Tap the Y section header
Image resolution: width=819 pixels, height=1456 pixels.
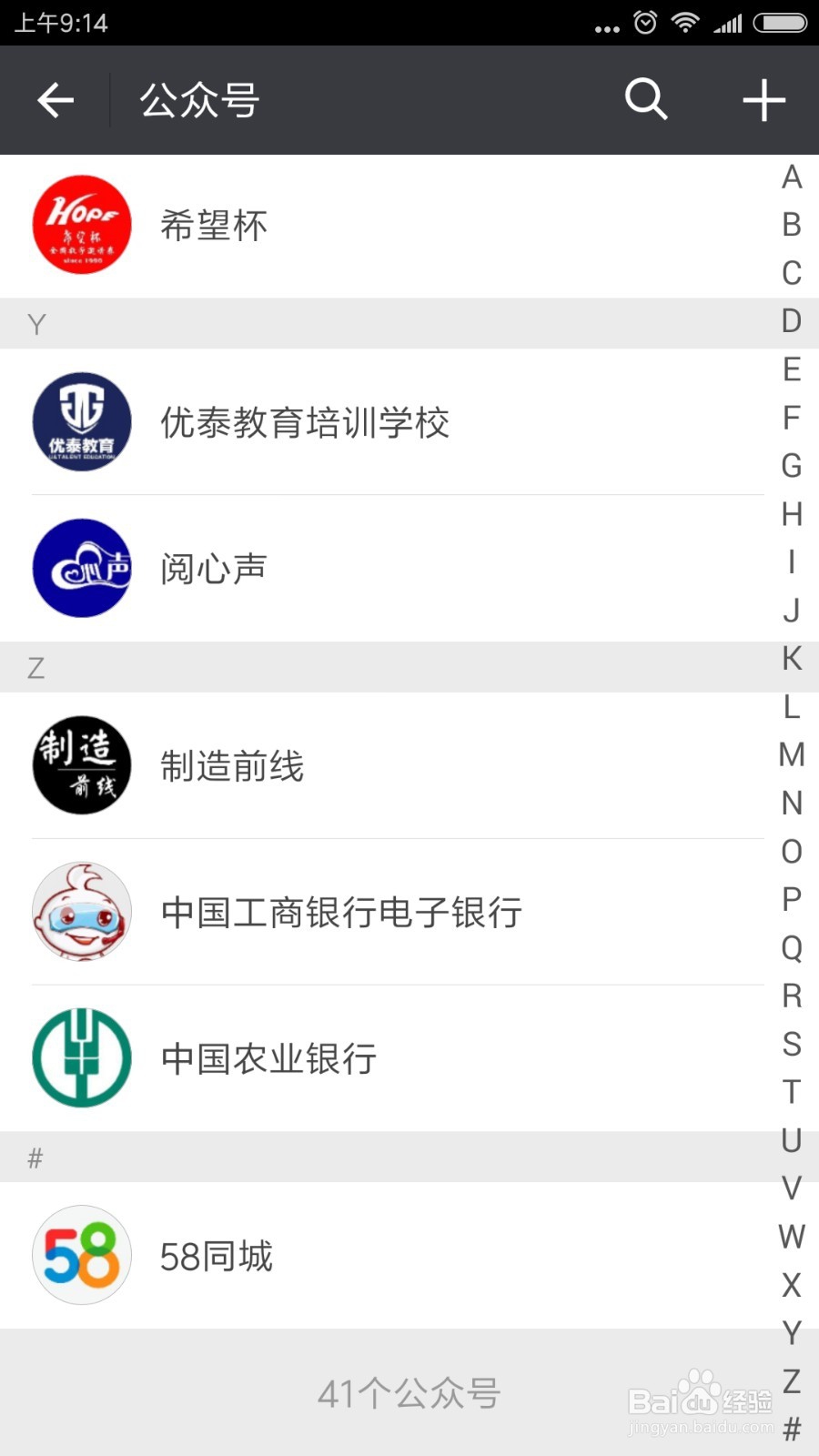tap(36, 323)
